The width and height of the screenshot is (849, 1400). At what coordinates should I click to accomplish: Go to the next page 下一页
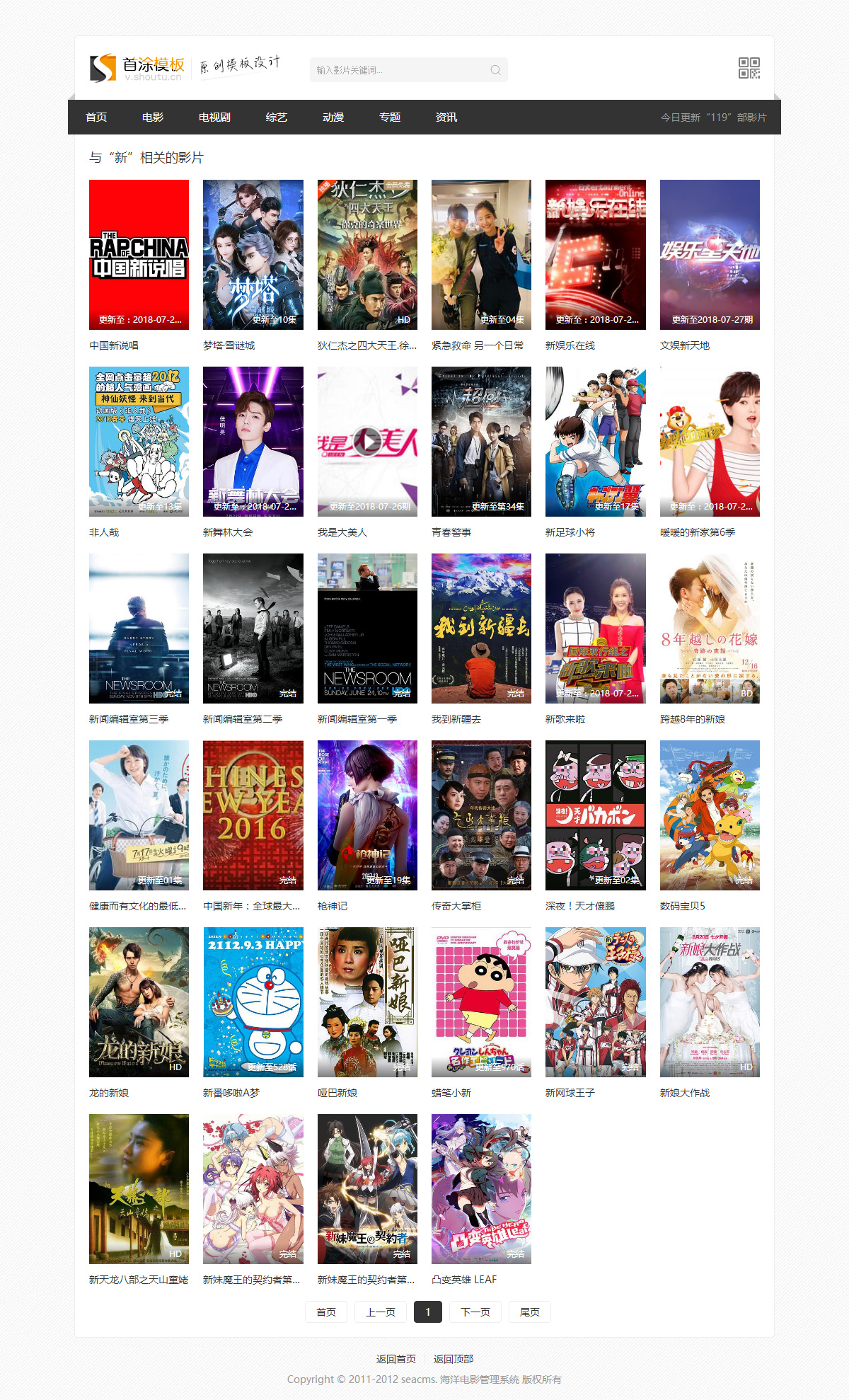point(475,1312)
